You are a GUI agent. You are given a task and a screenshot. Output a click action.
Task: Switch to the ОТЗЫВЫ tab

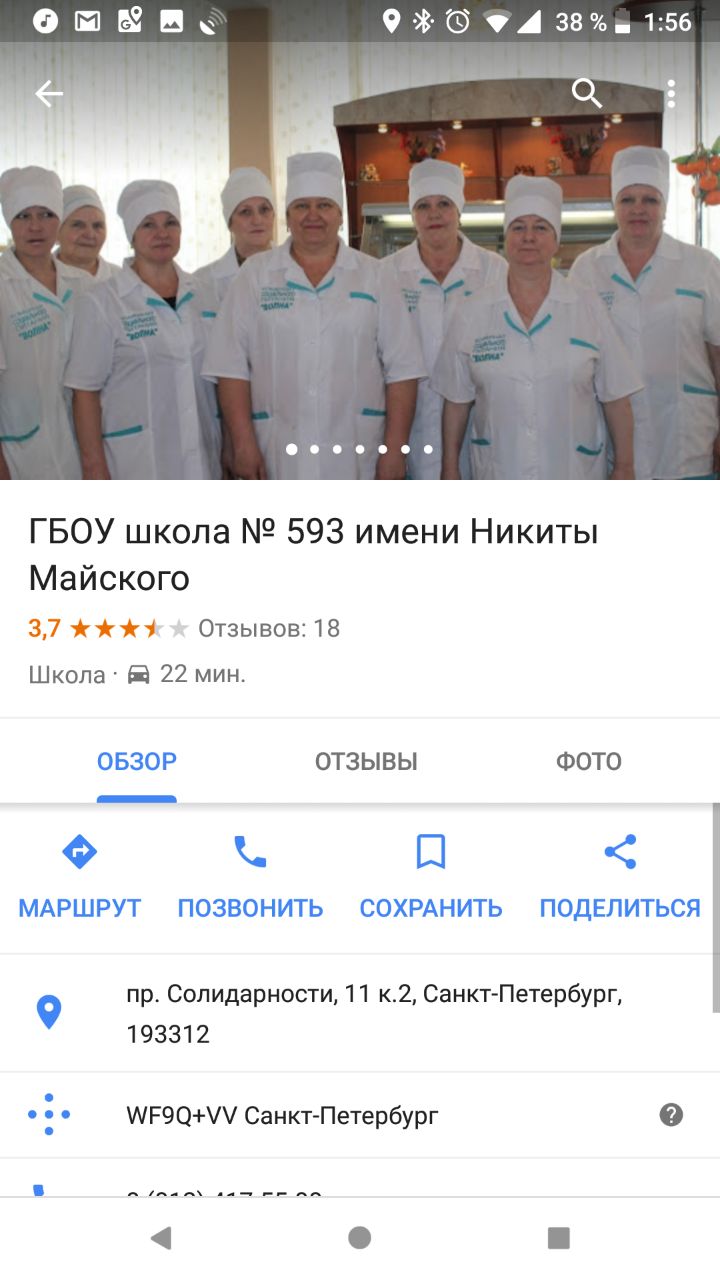[x=366, y=762]
